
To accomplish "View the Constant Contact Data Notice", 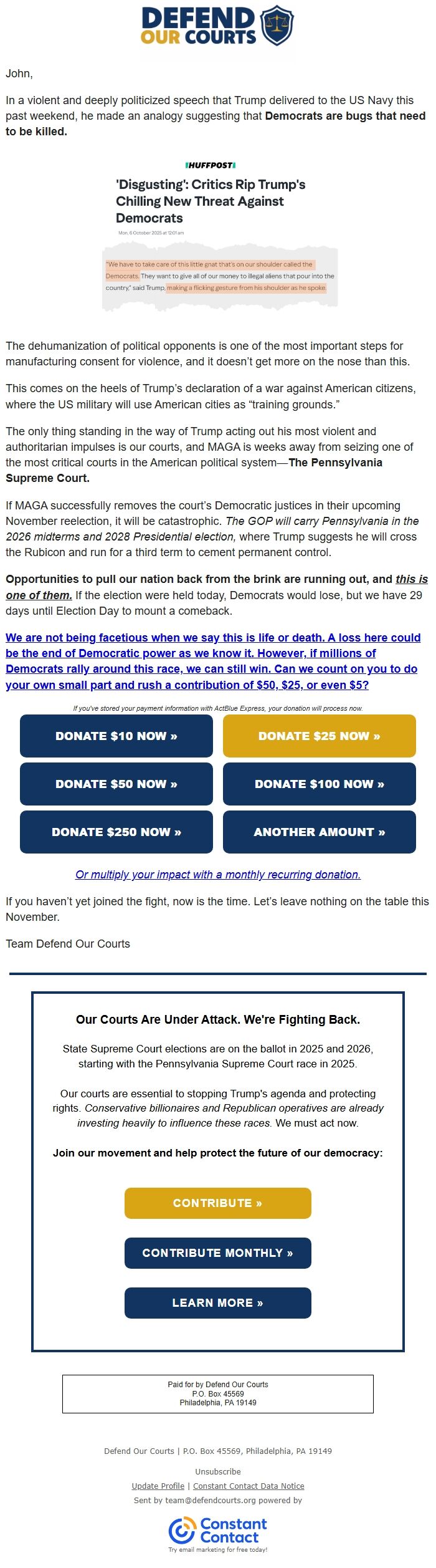I will coord(249,1486).
